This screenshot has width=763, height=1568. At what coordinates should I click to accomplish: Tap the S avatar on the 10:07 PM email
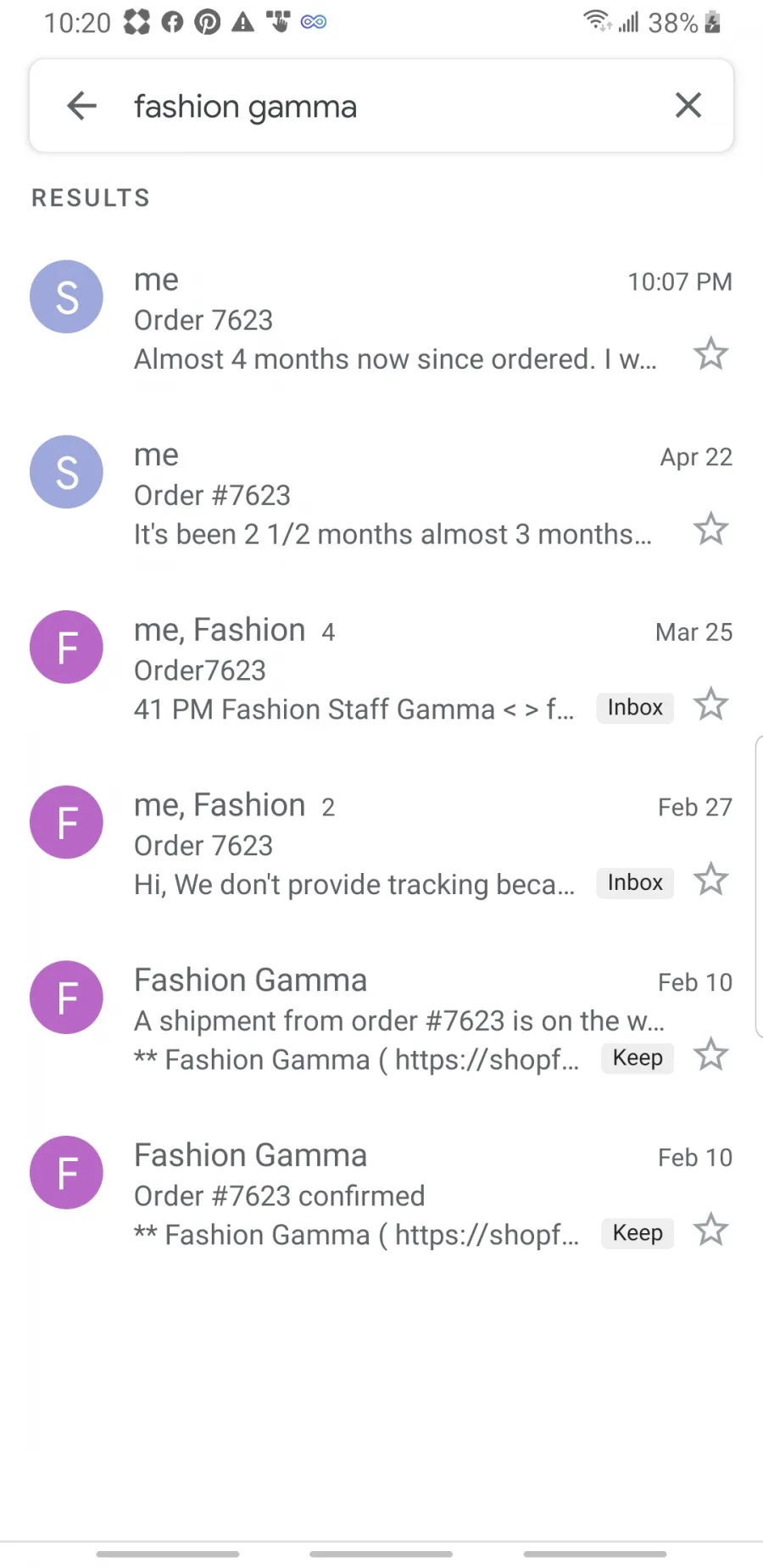pos(66,297)
